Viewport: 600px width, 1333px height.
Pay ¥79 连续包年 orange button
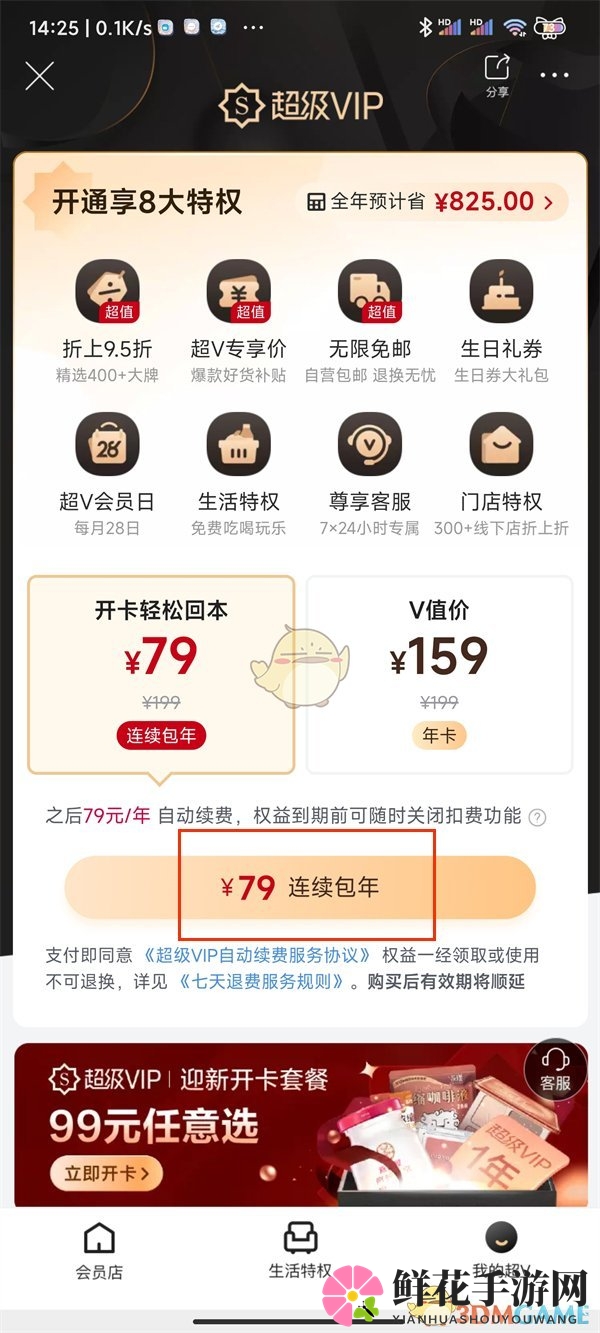point(300,887)
